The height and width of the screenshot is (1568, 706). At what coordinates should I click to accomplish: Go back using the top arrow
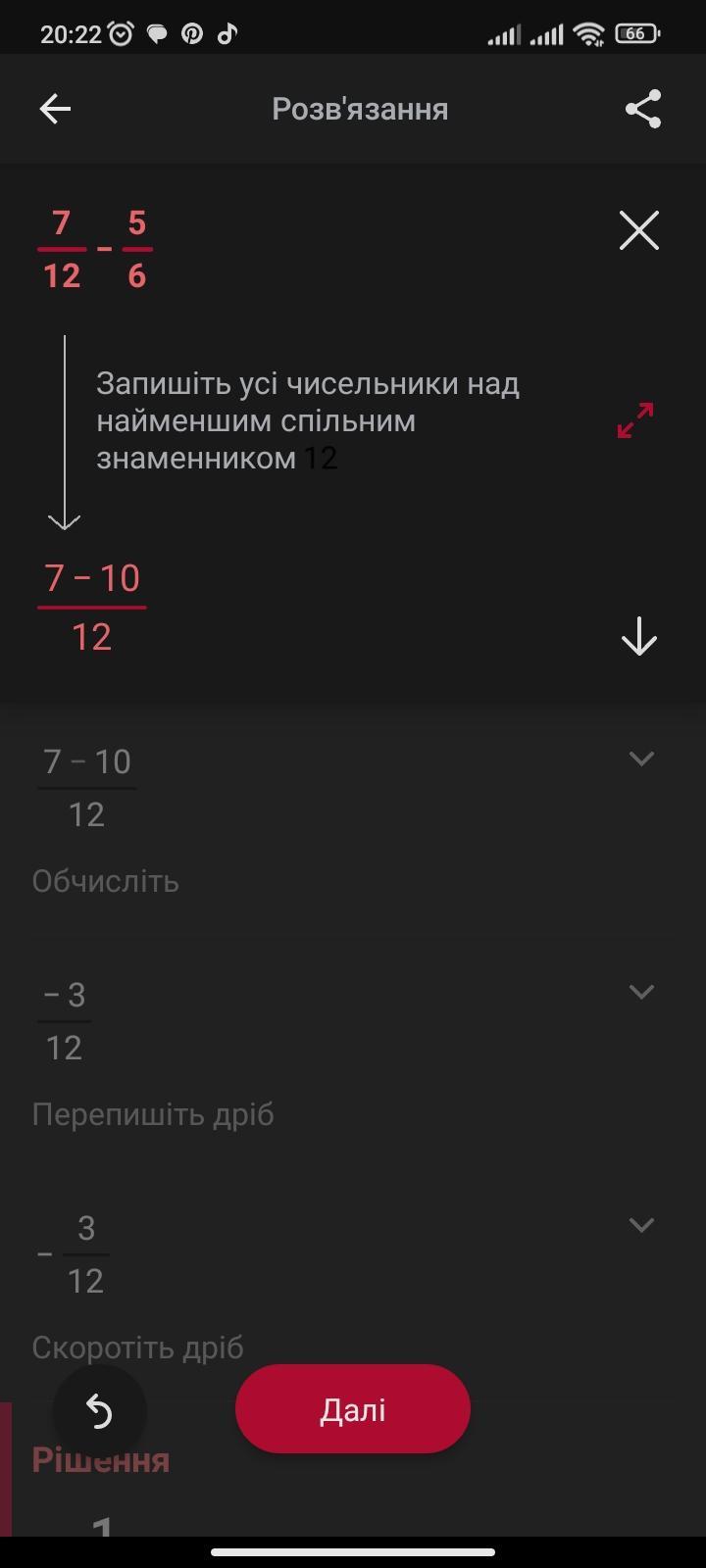[55, 109]
